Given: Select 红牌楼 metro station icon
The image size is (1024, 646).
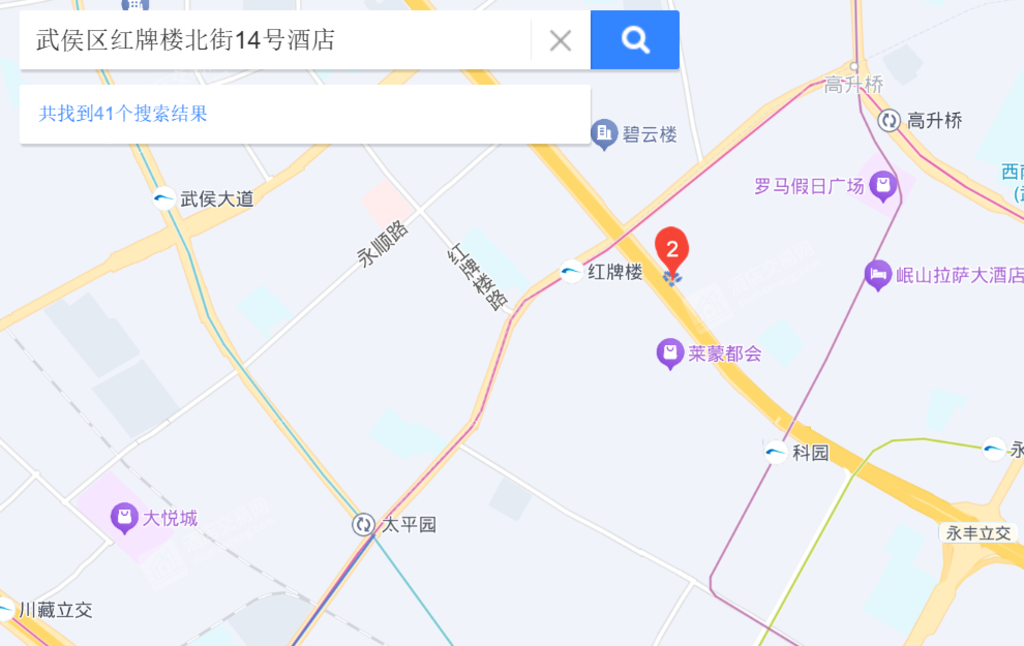Looking at the screenshot, I should tap(571, 271).
